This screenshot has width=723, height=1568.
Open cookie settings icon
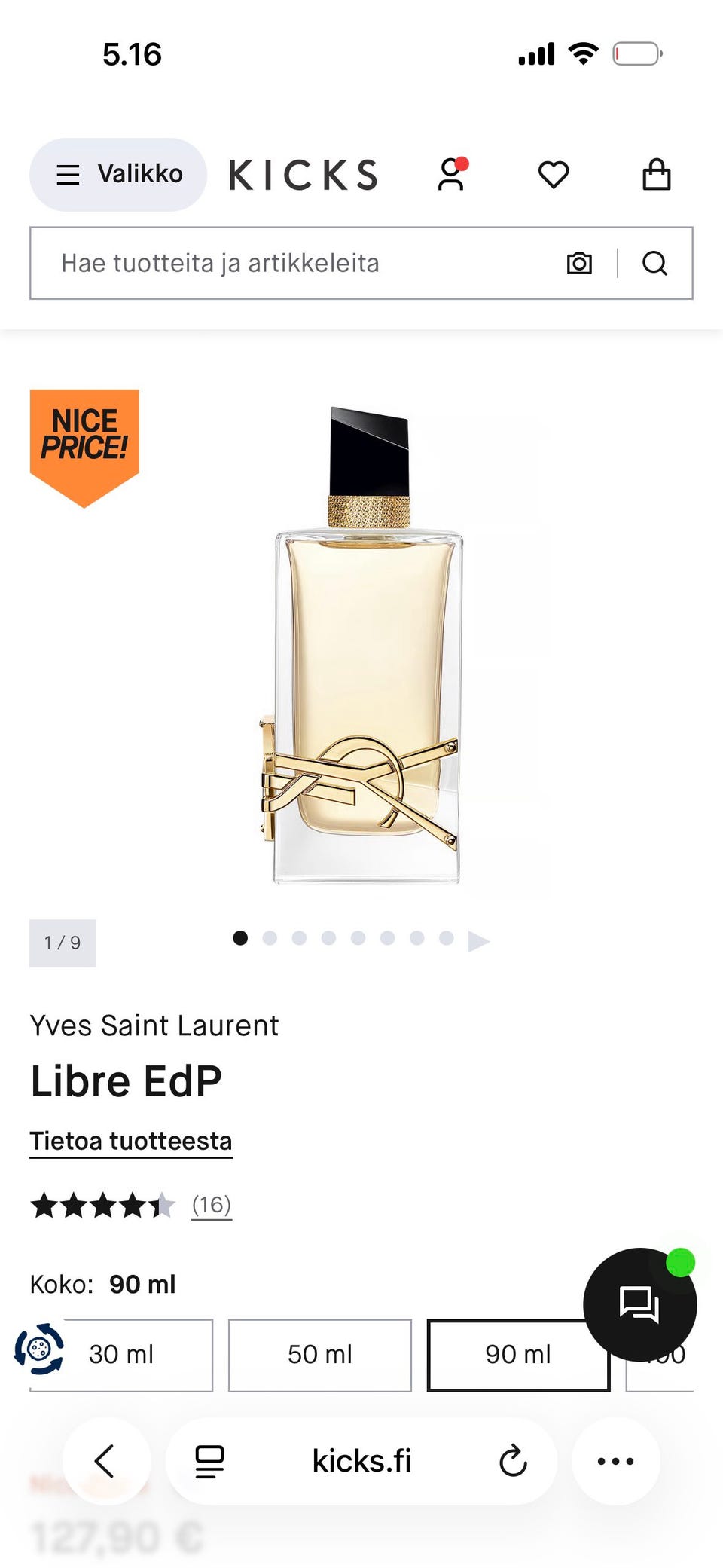(x=39, y=1349)
